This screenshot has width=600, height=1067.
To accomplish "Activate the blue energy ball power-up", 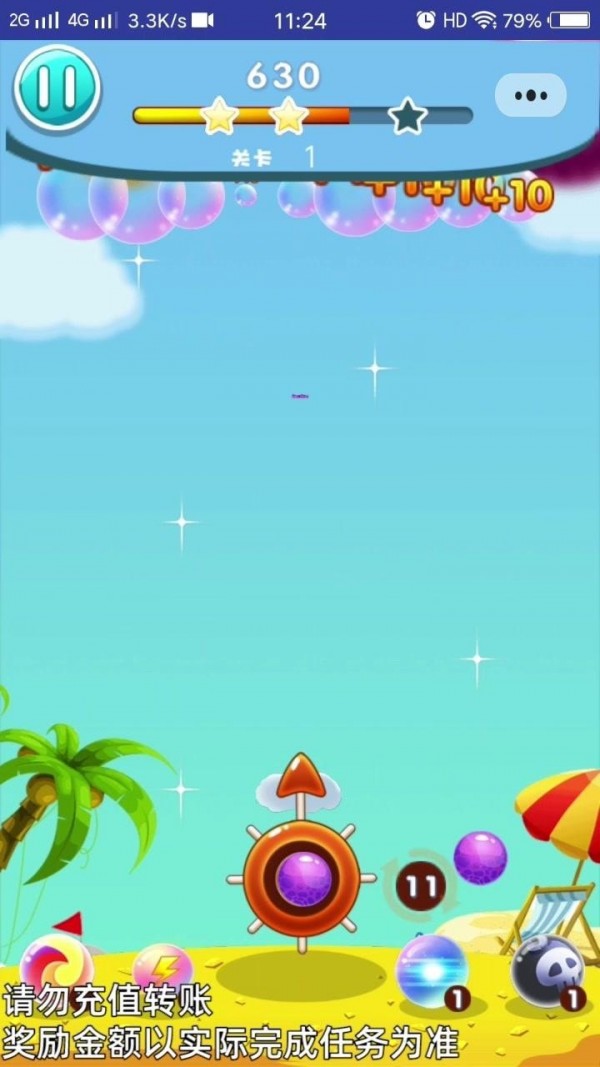I will (x=431, y=969).
